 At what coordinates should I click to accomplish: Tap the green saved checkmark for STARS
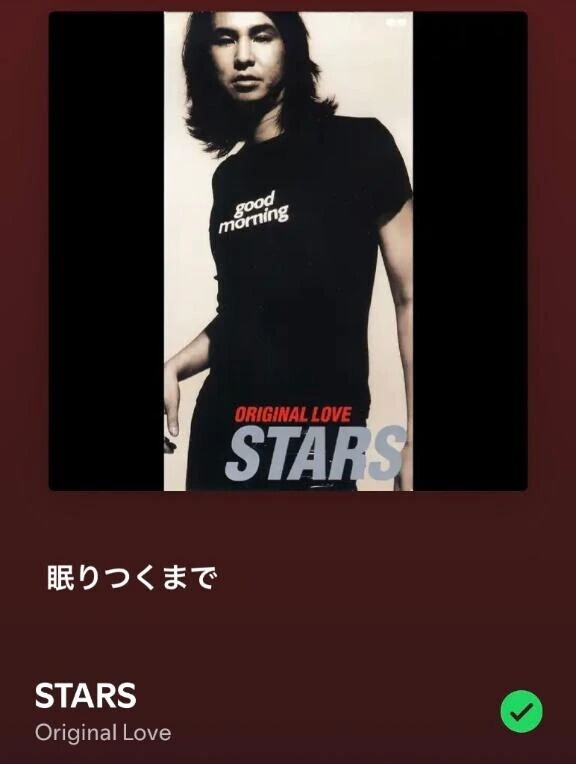tap(521, 711)
